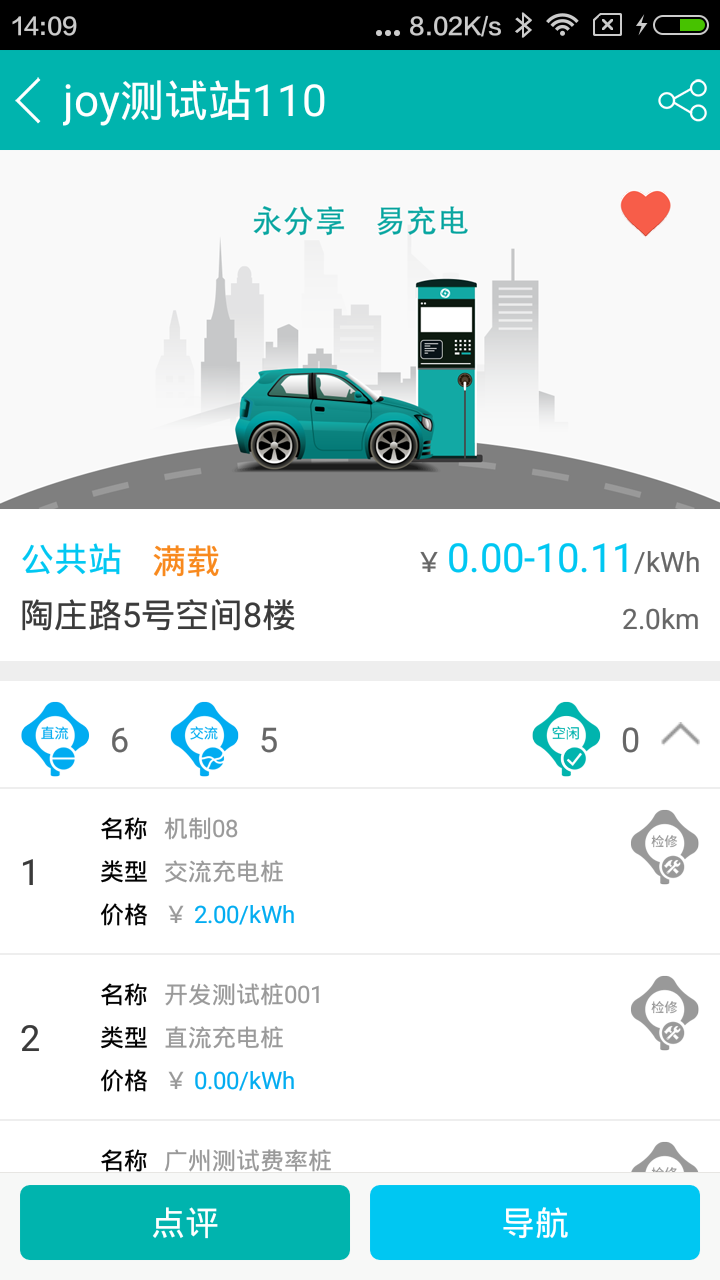Toggle the red heart favorite
Viewport: 720px width, 1280px height.
point(645,213)
